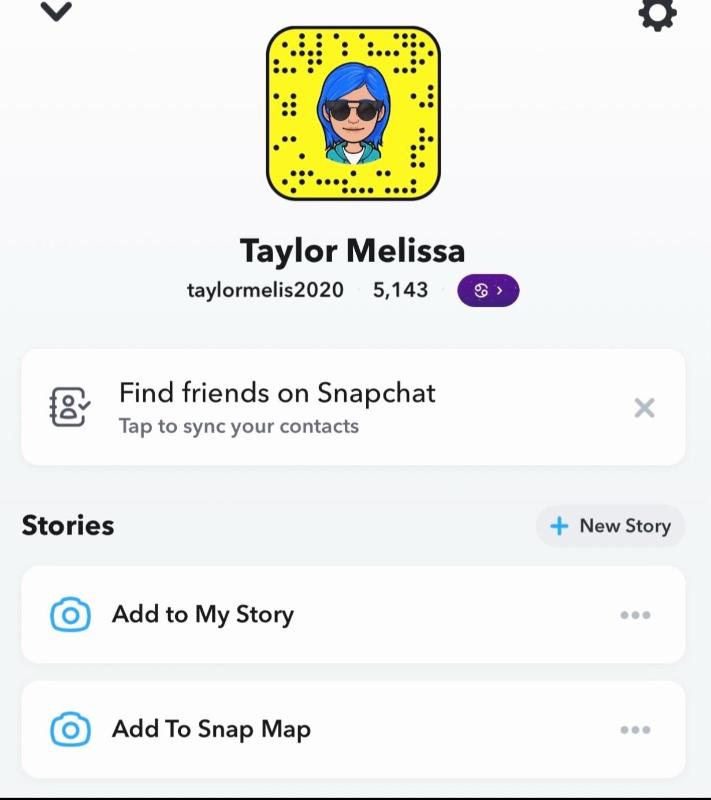Create a New Story
This screenshot has height=800, width=711.
click(610, 526)
